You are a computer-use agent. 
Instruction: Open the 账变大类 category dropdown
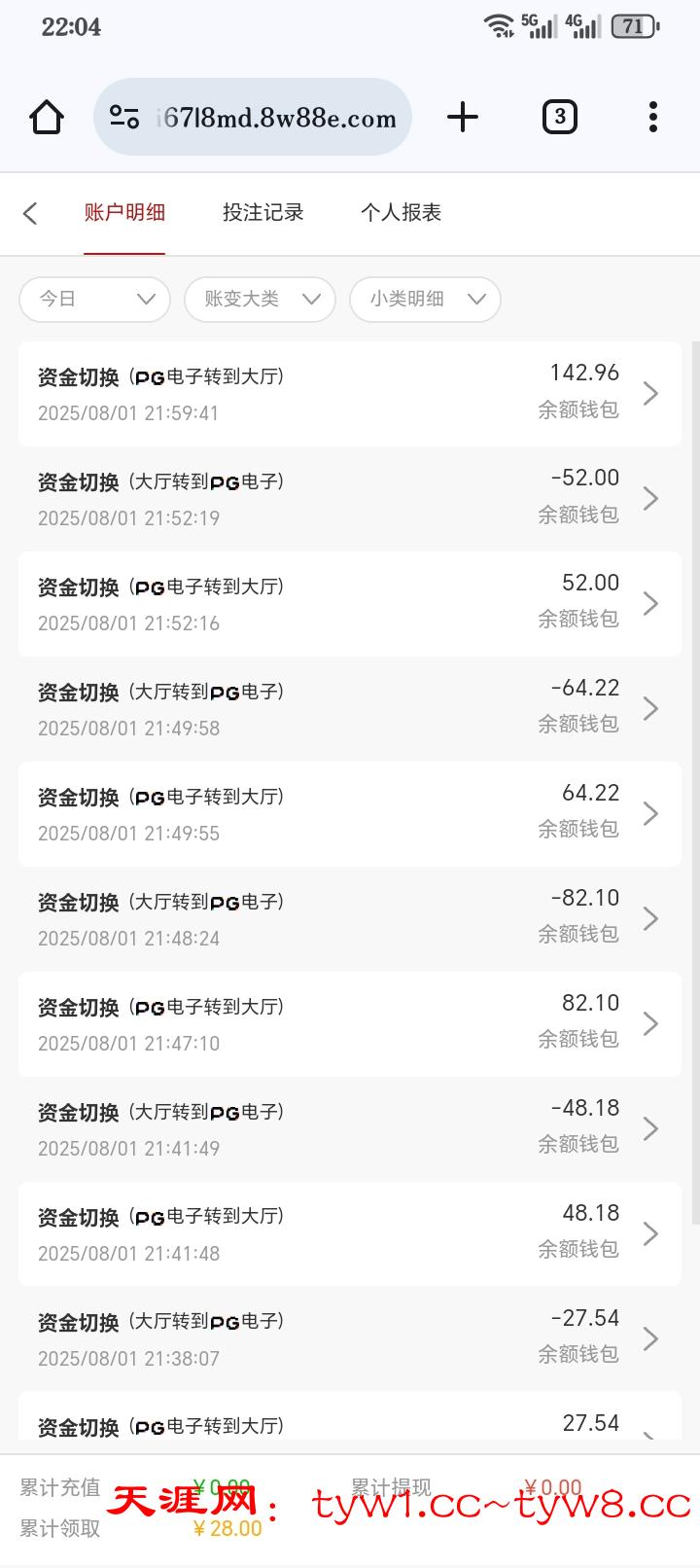260,300
